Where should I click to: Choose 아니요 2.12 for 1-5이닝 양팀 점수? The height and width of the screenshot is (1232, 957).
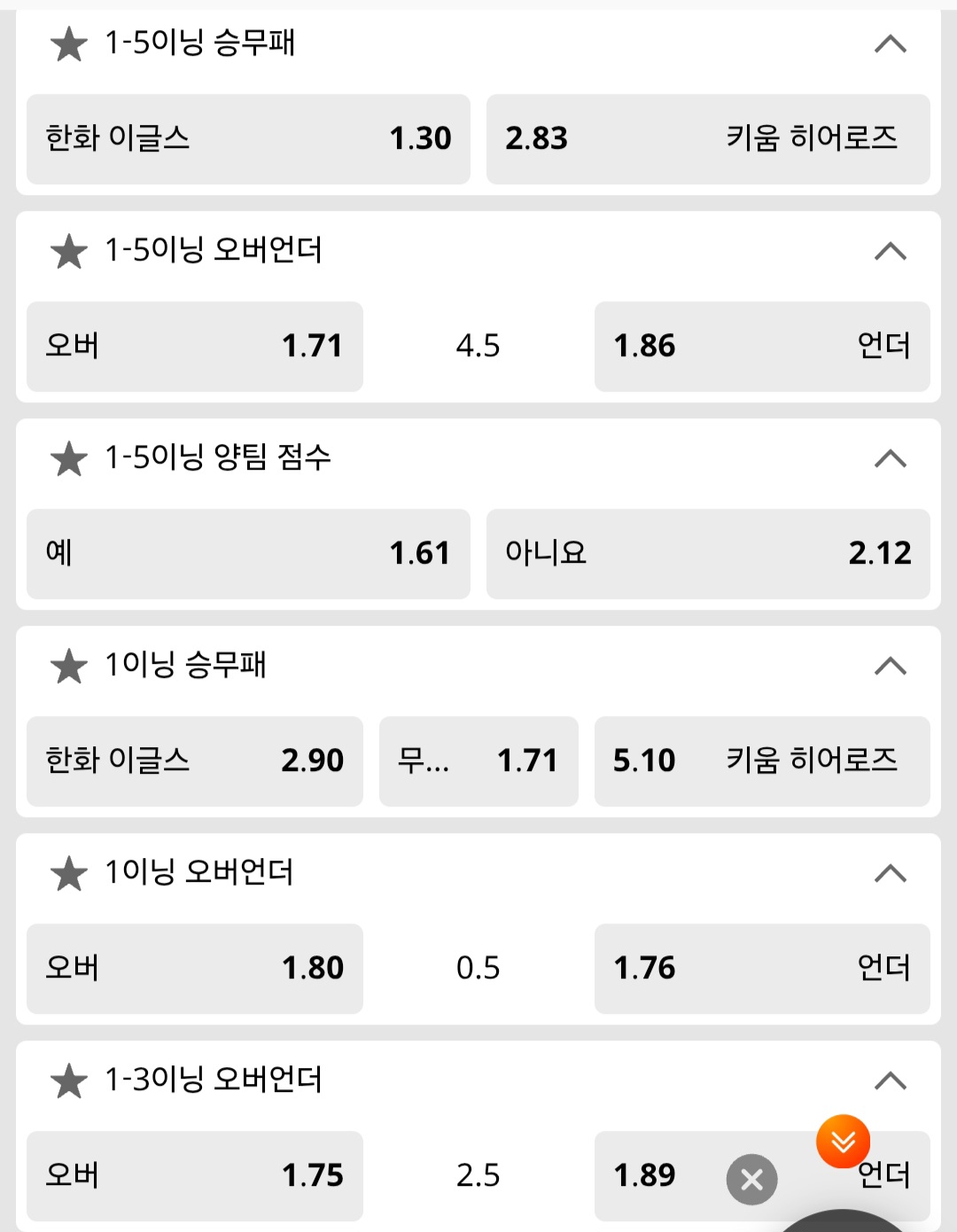coord(707,554)
